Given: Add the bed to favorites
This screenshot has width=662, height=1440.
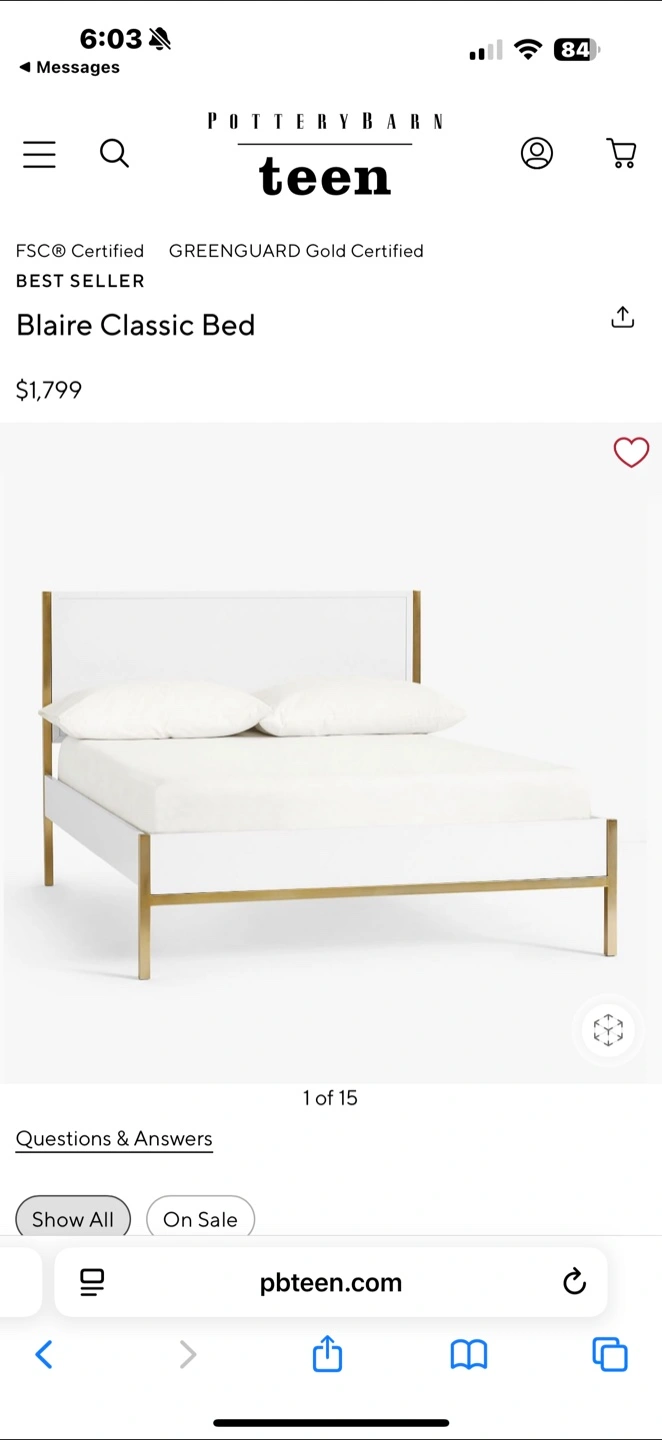Looking at the screenshot, I should pos(631,452).
